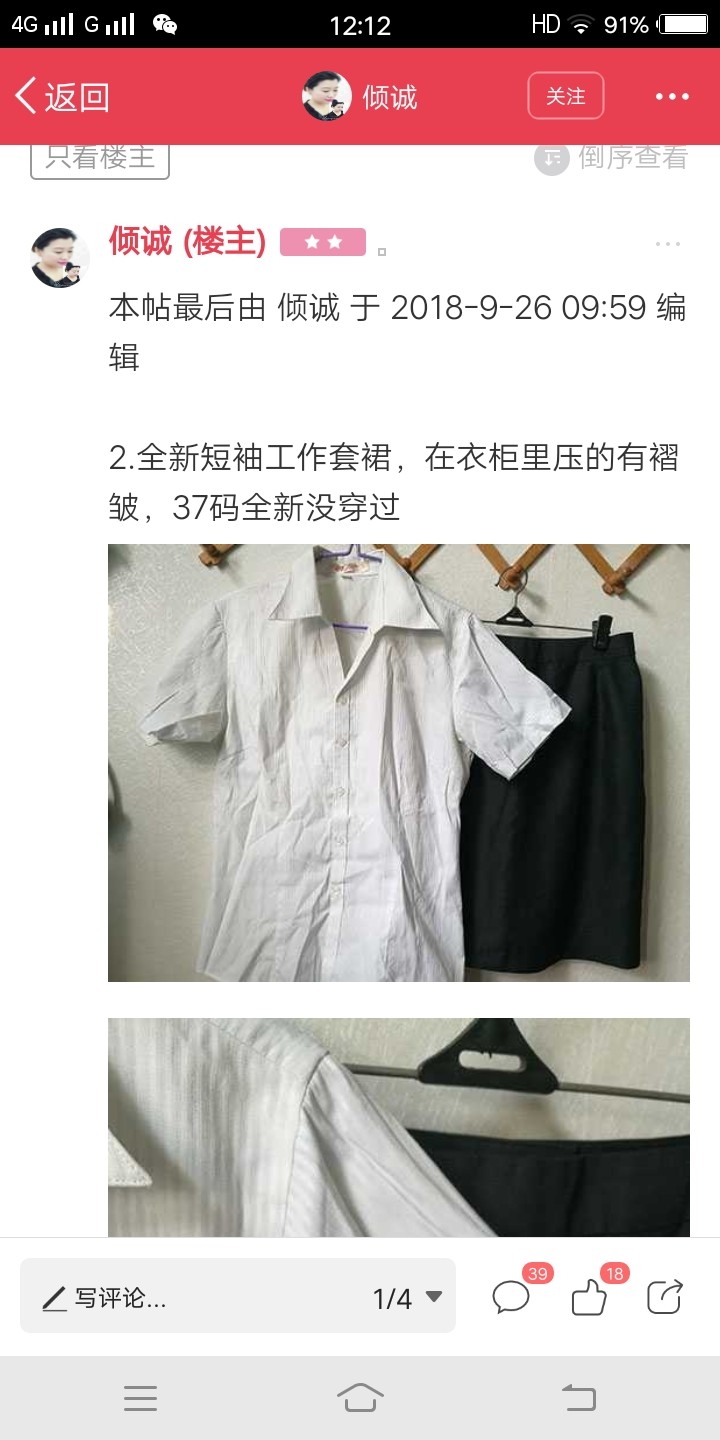The image size is (720, 1440).
Task: Follow the poster via 关注 button
Action: (x=566, y=96)
